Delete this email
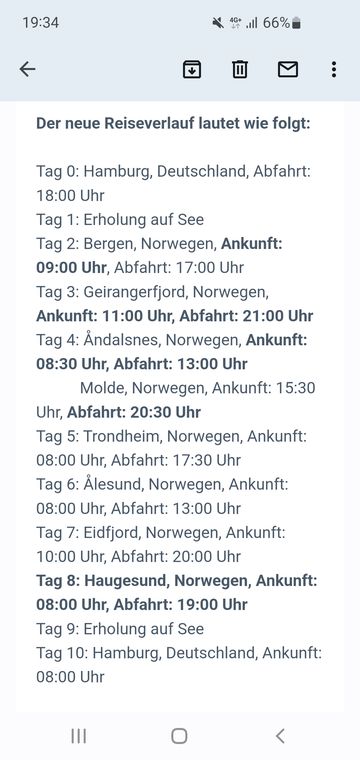This screenshot has width=360, height=760. click(239, 70)
